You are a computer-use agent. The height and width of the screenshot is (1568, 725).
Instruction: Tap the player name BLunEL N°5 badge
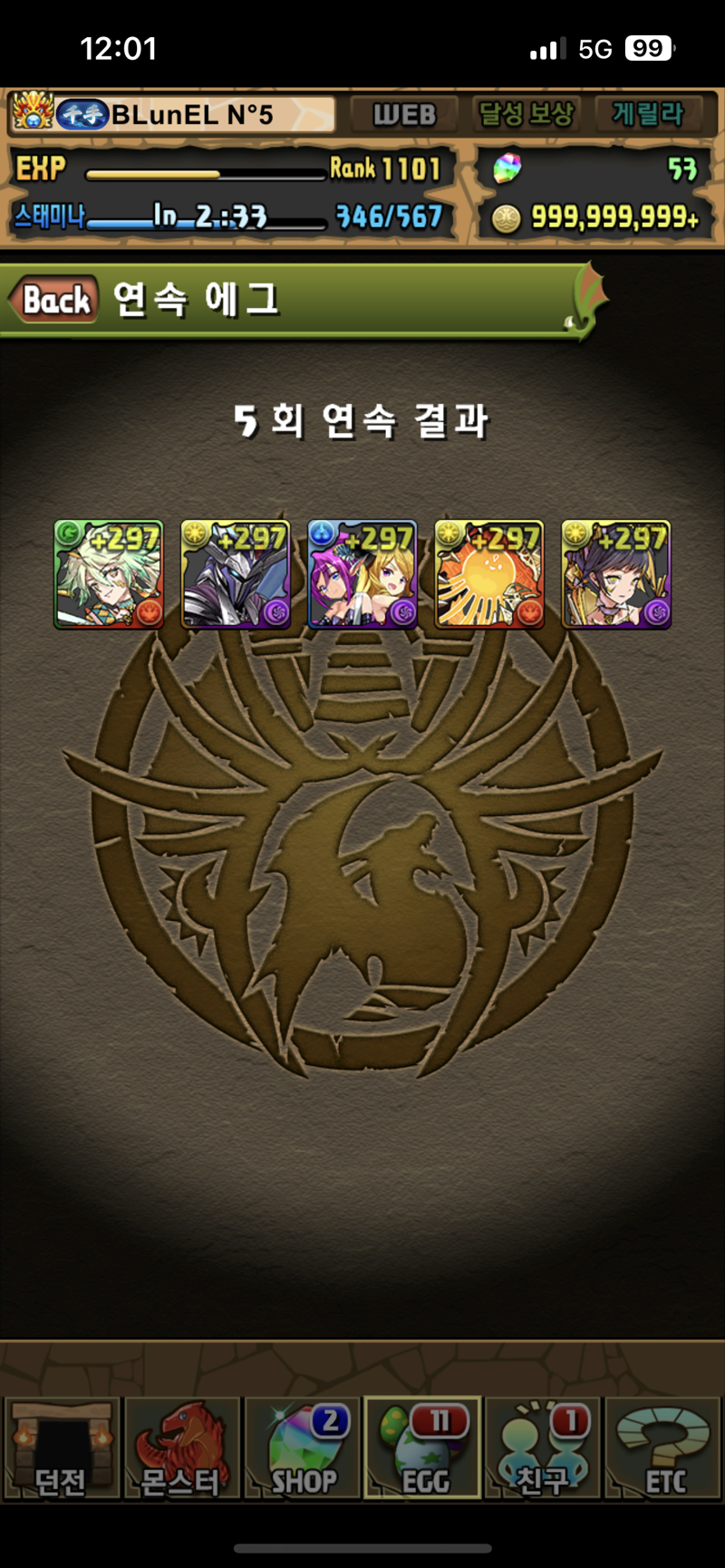click(x=172, y=115)
